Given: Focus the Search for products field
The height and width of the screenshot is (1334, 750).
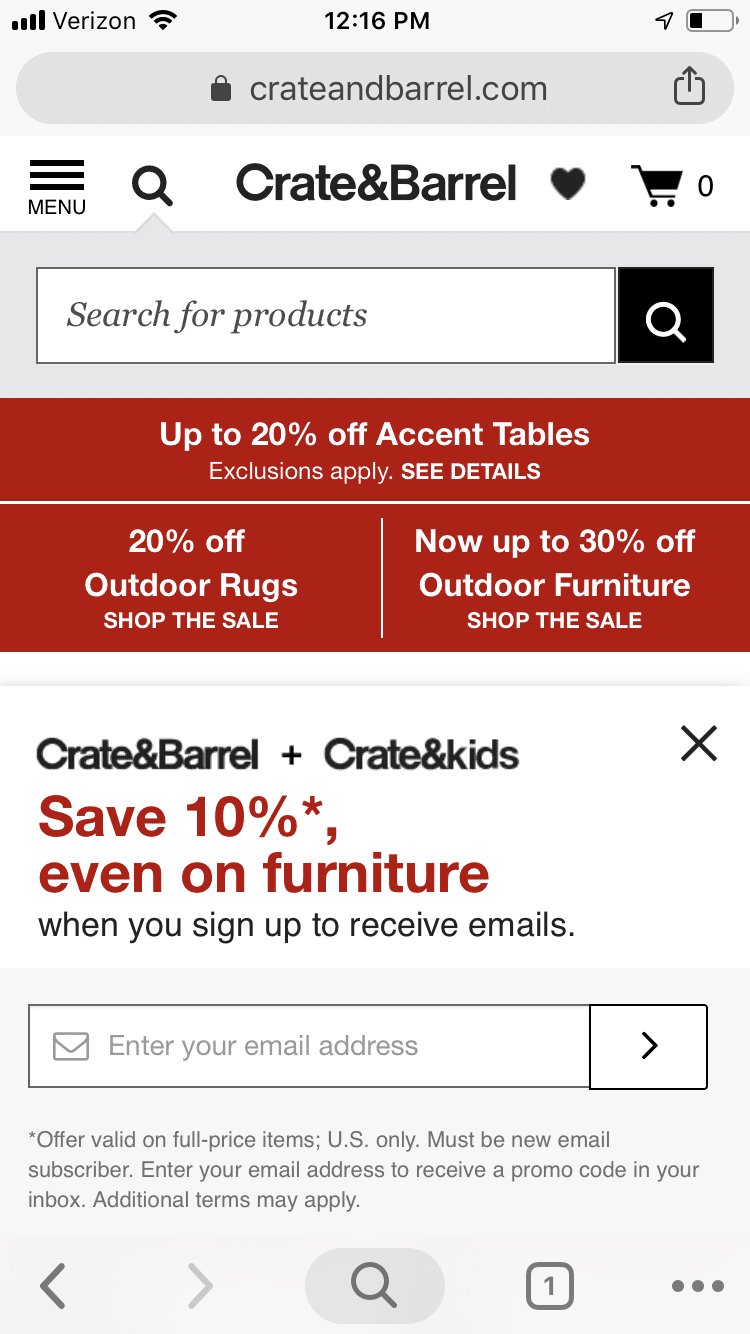Looking at the screenshot, I should (x=325, y=315).
